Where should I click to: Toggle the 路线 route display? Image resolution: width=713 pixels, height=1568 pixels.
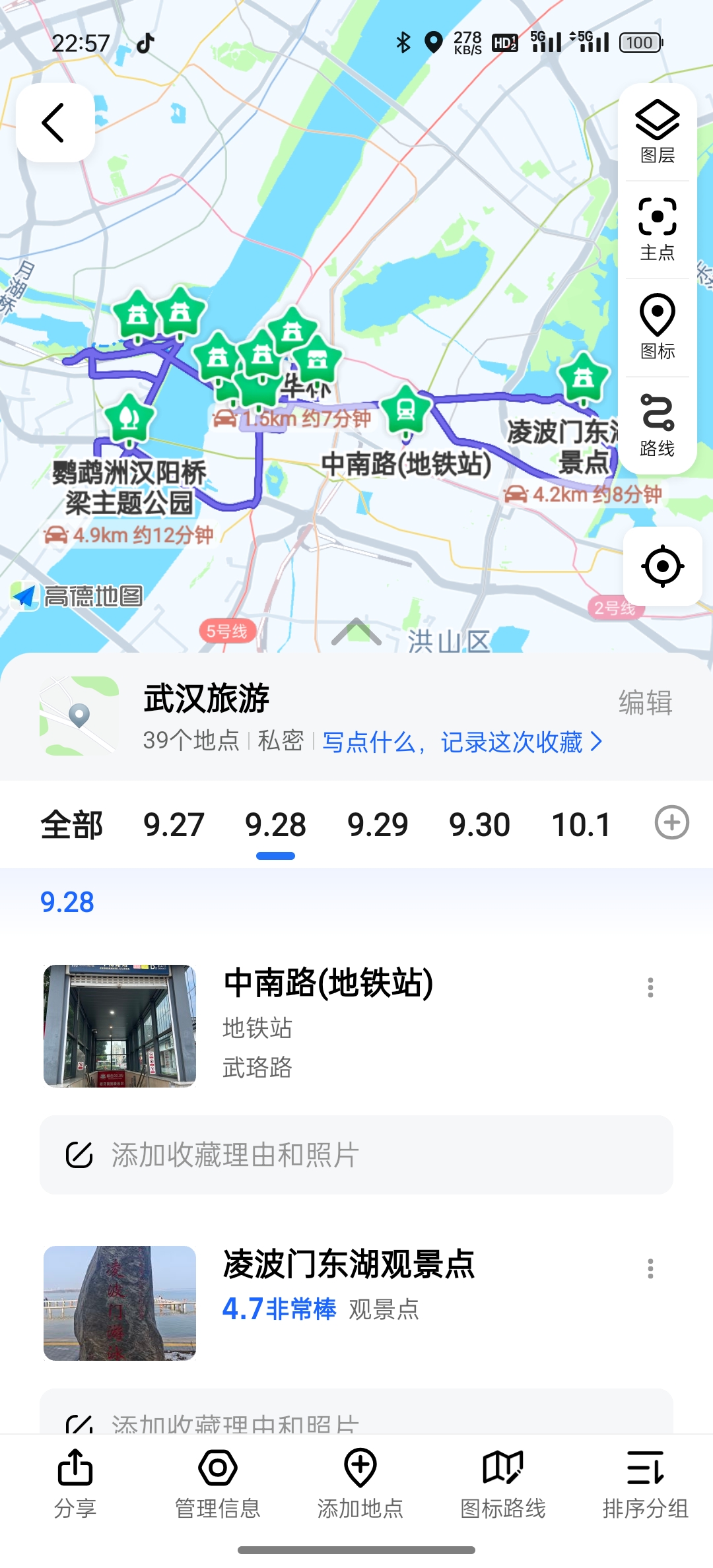(657, 425)
